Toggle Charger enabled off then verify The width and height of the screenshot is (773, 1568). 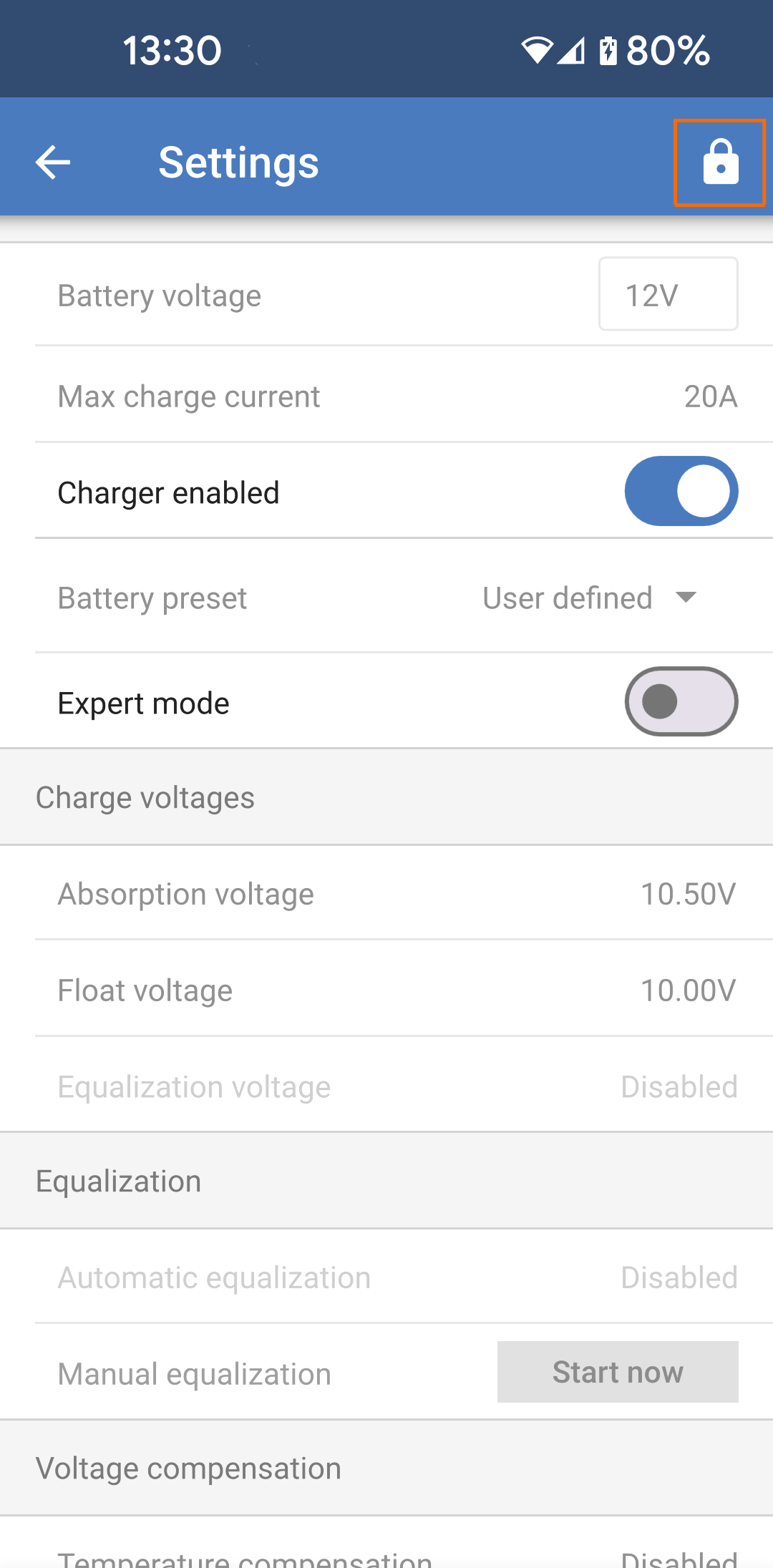[681, 491]
